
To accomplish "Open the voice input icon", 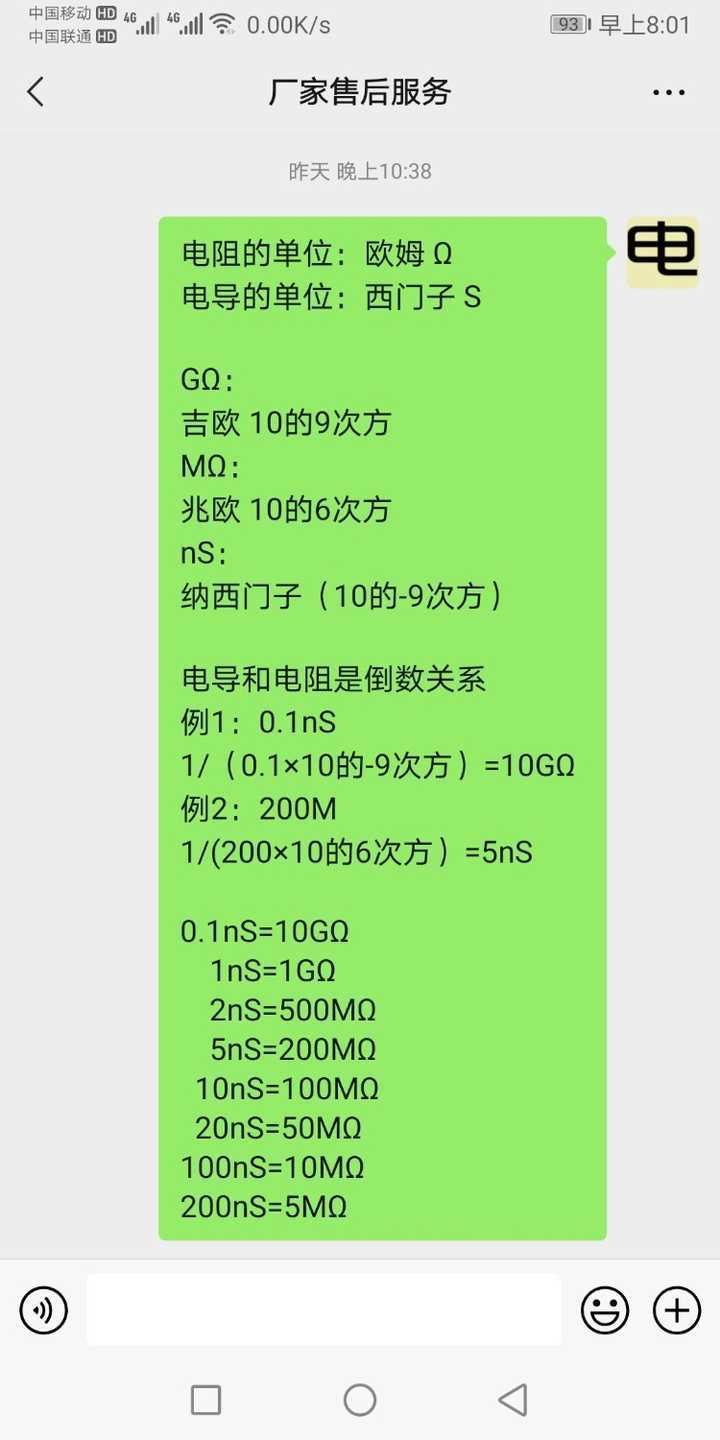I will (x=42, y=1310).
